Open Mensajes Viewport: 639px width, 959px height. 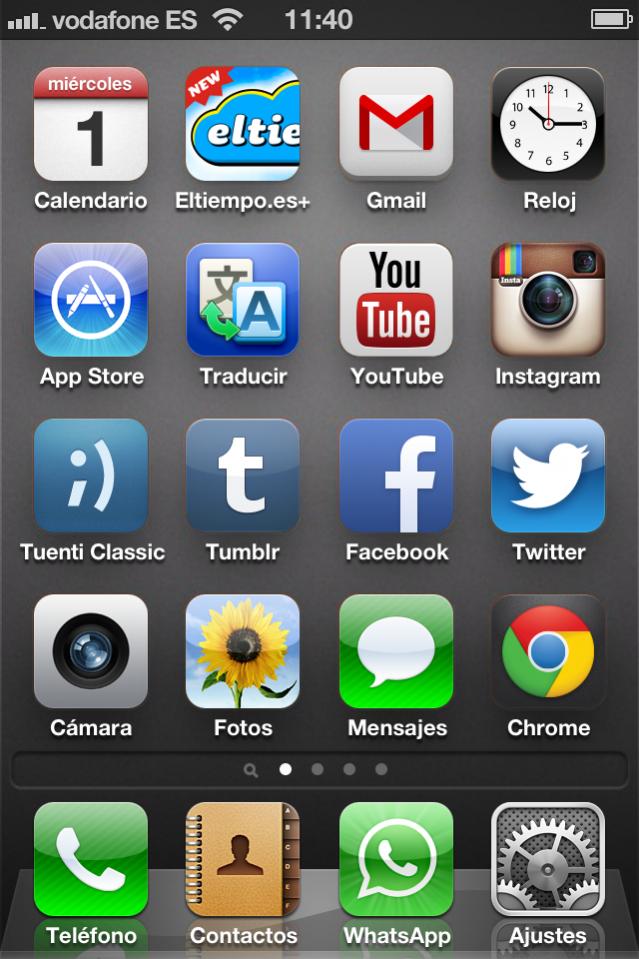click(x=396, y=652)
